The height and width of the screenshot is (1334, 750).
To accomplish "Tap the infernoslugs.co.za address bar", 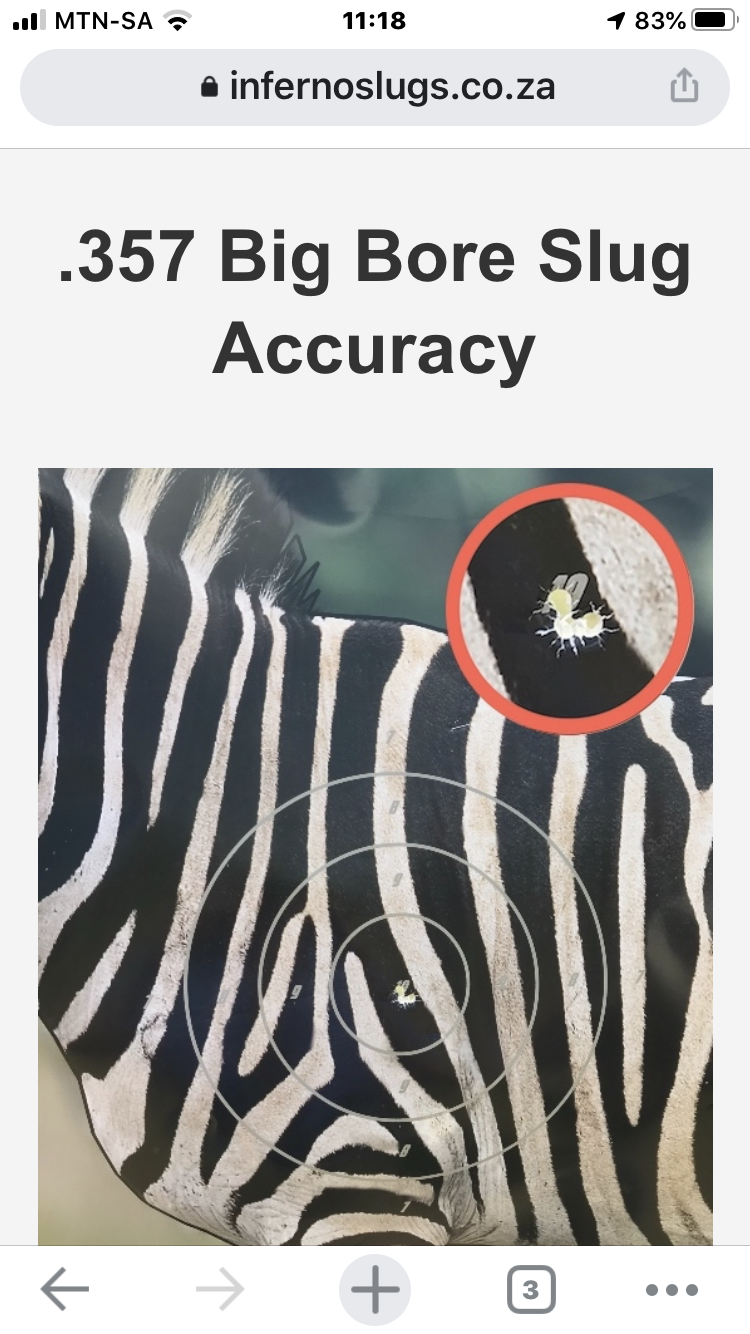I will tap(375, 87).
